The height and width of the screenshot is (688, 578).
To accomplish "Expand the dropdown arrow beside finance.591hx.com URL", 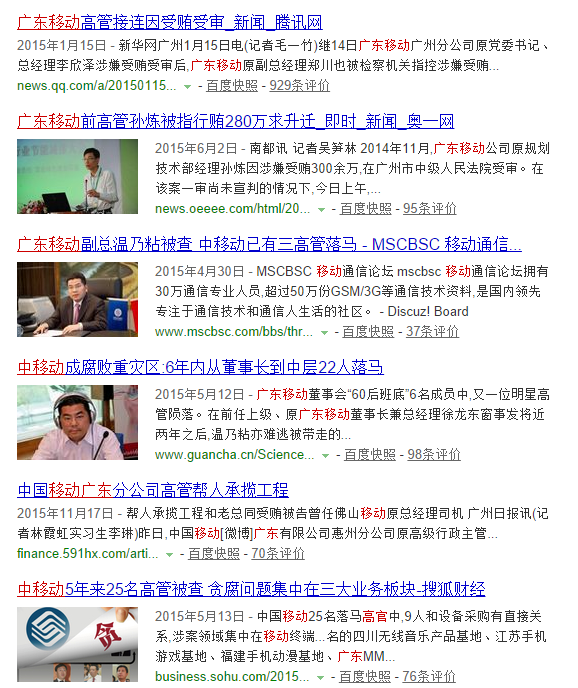I will 169,555.
